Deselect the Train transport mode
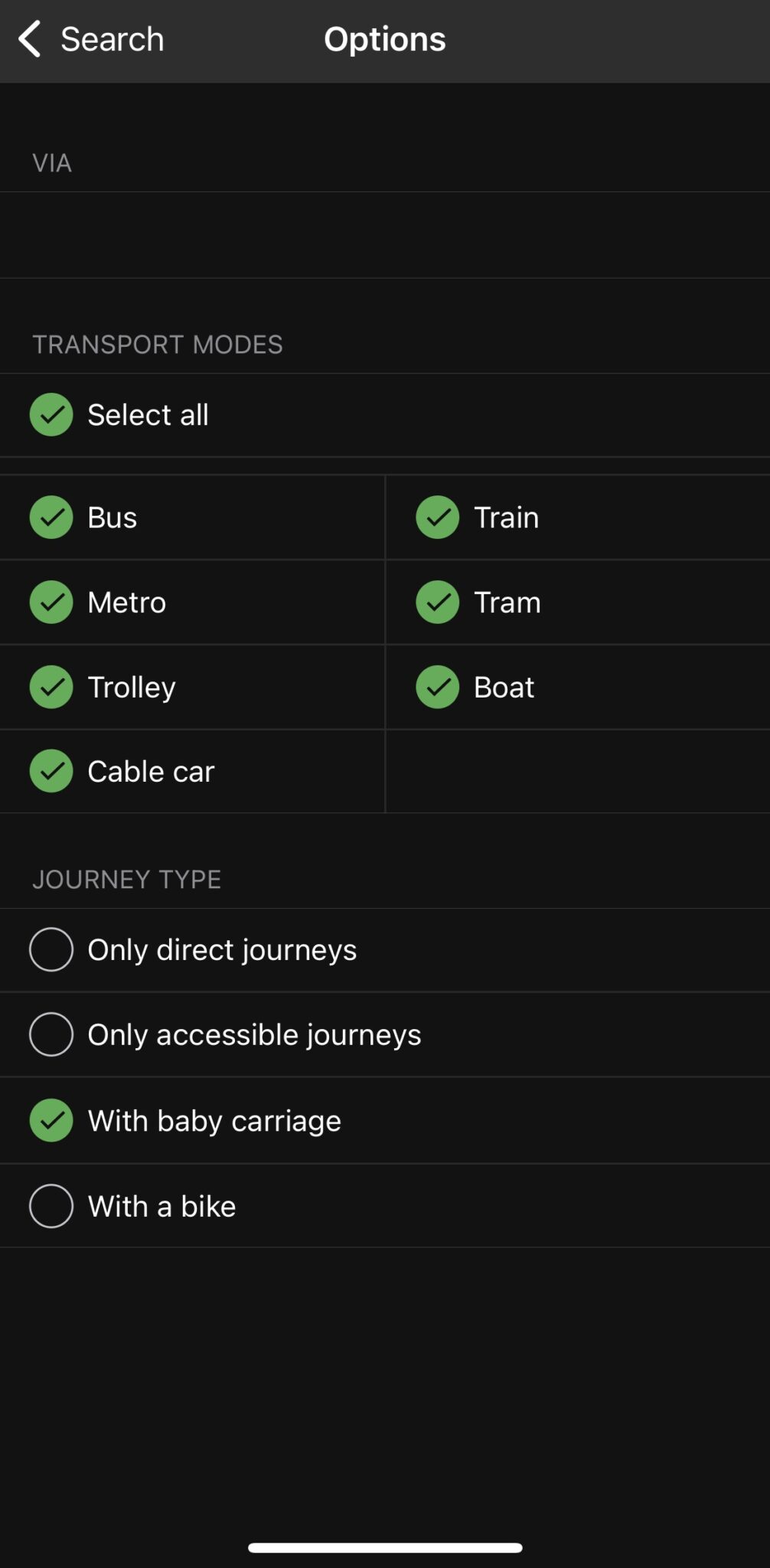The height and width of the screenshot is (1568, 770). [x=578, y=518]
